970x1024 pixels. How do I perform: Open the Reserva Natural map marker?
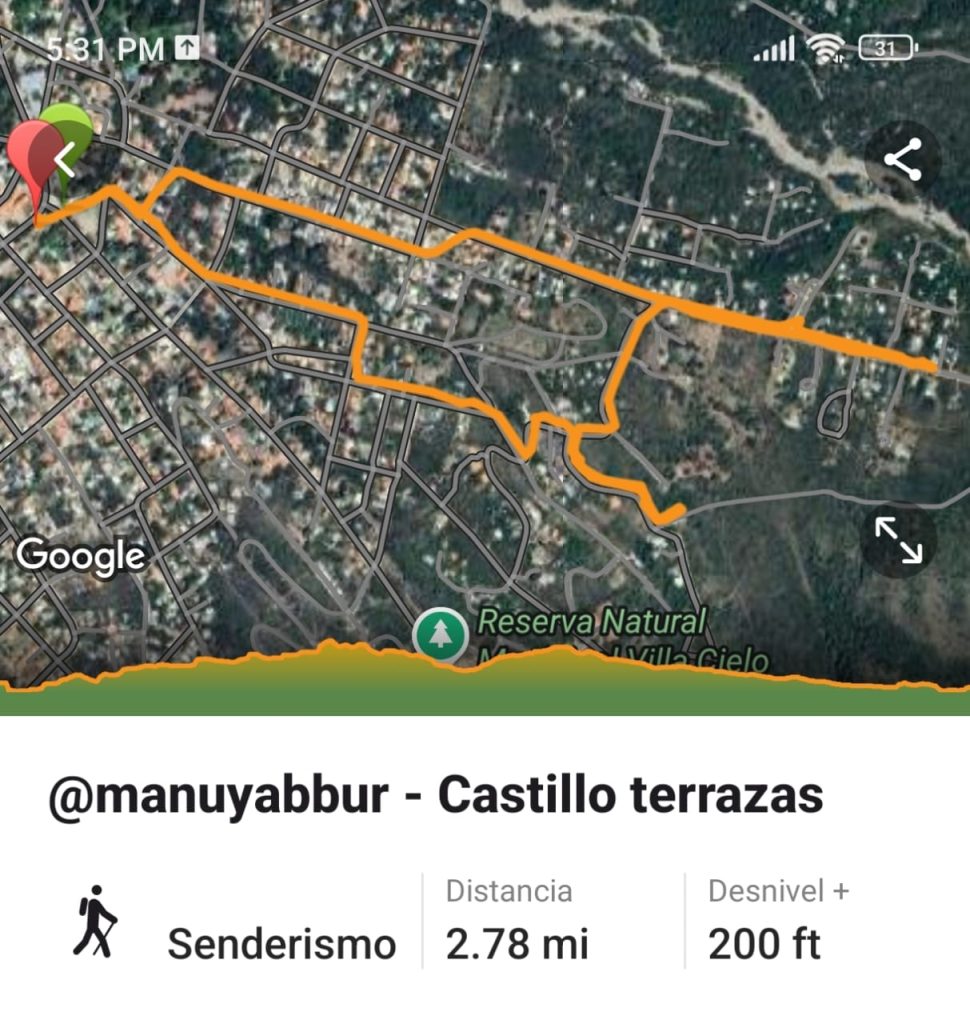coord(440,634)
